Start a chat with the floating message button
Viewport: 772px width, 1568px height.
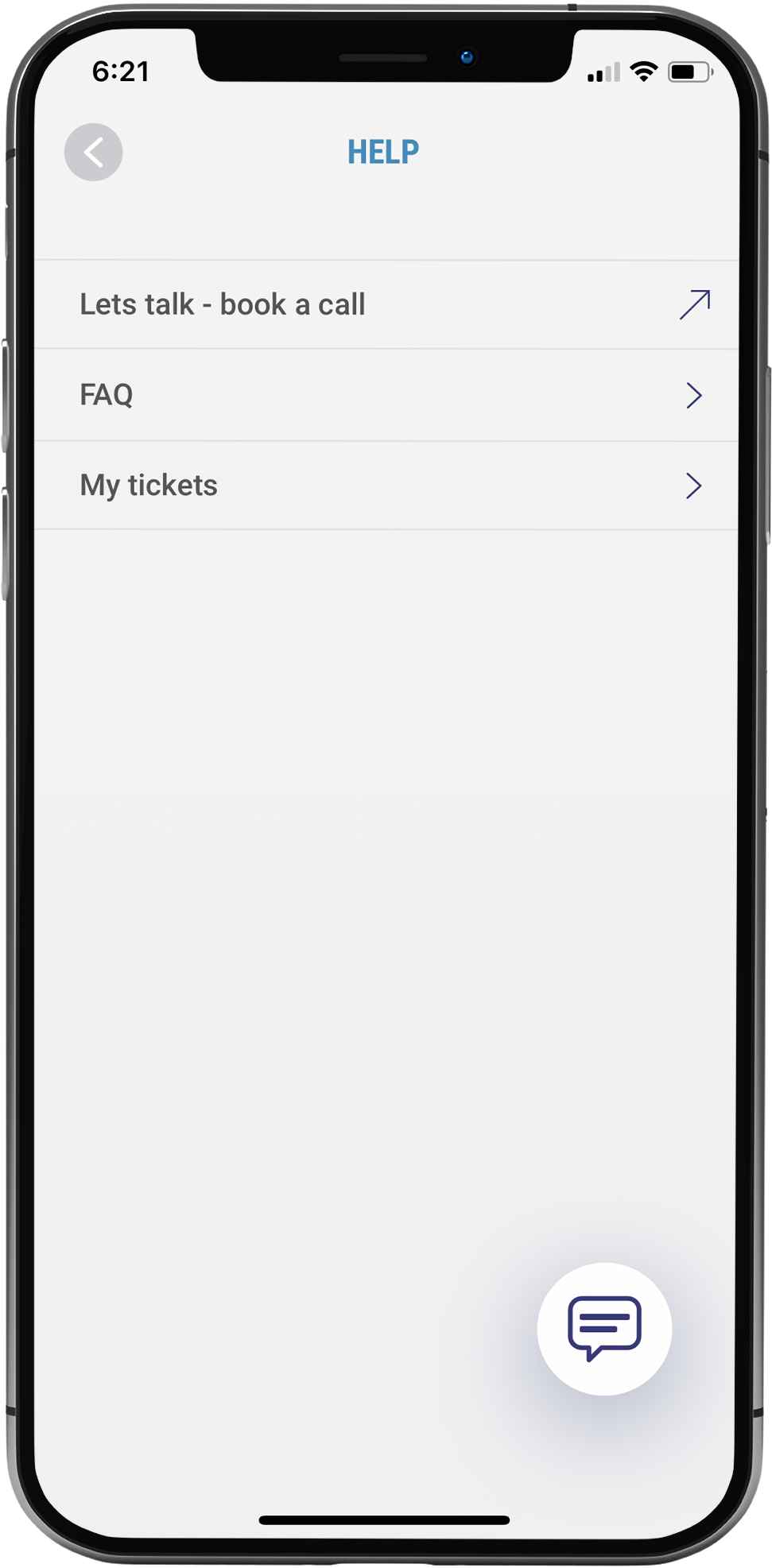tap(604, 1328)
